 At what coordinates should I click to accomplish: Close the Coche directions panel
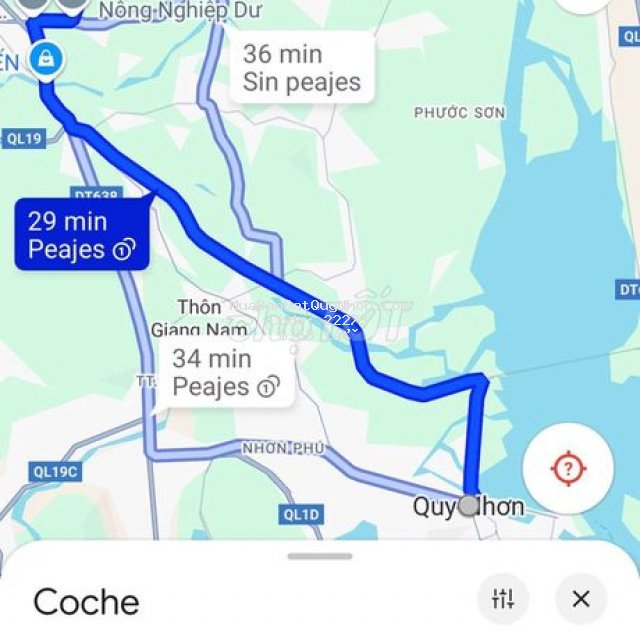click(581, 599)
